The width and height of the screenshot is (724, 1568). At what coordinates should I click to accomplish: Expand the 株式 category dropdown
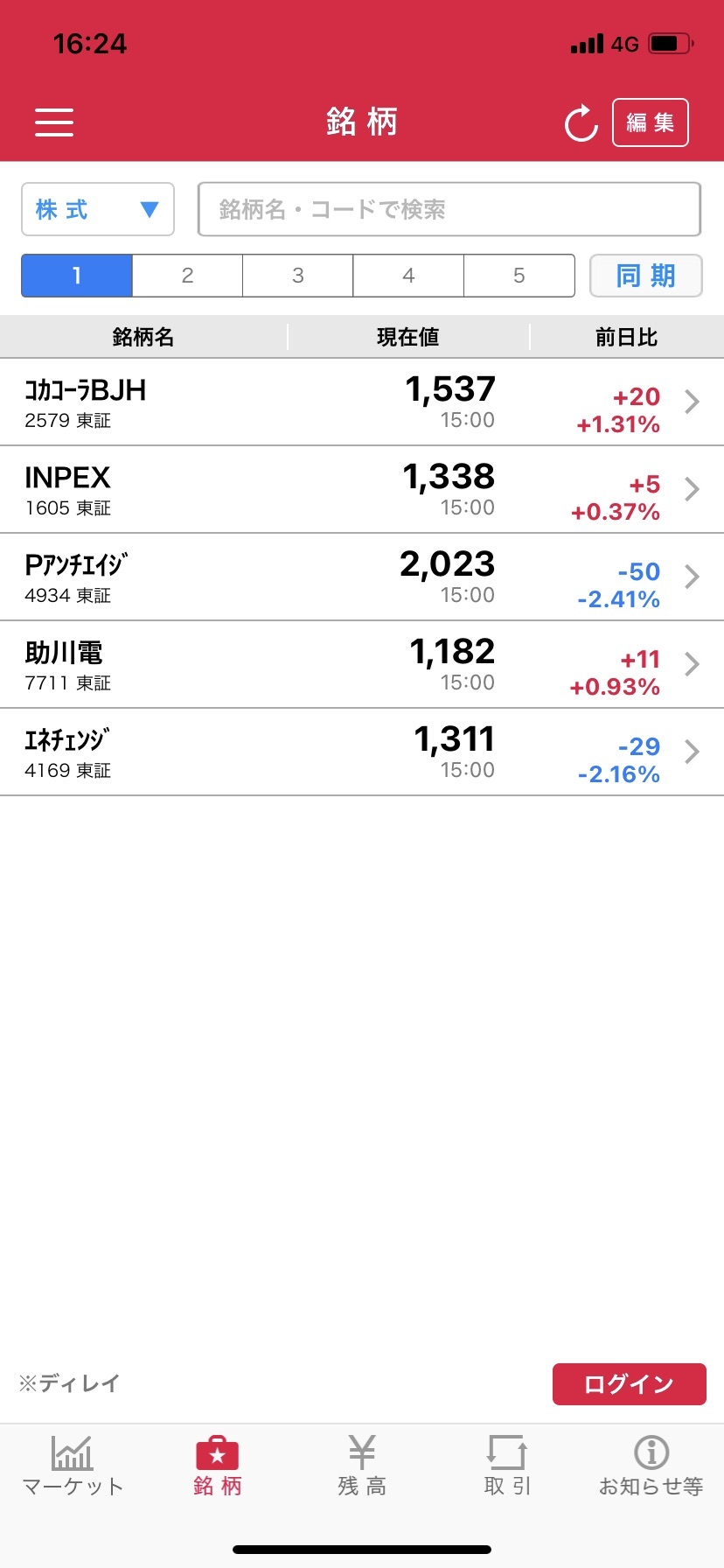98,210
